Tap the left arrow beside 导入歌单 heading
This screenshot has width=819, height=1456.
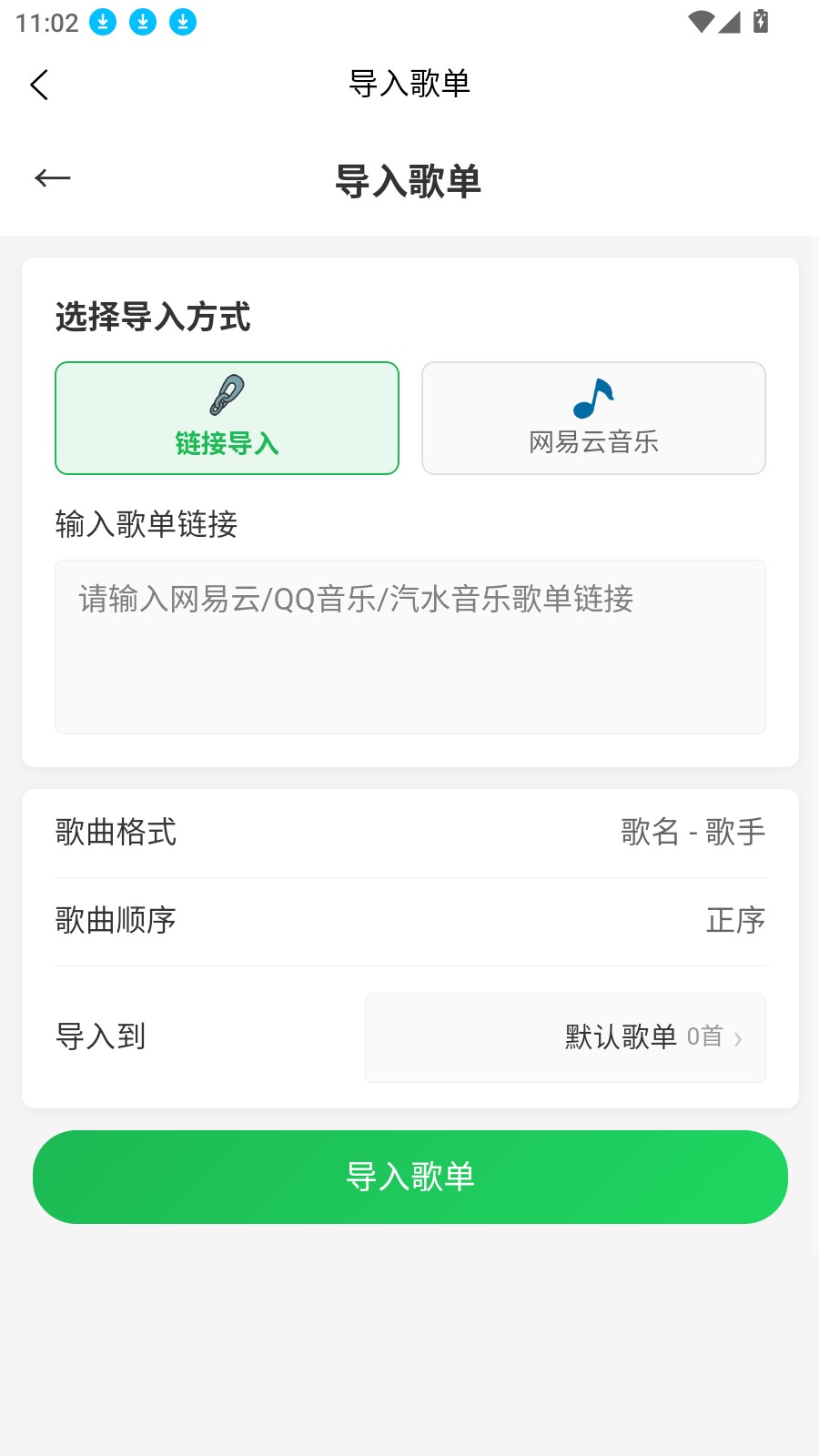53,178
